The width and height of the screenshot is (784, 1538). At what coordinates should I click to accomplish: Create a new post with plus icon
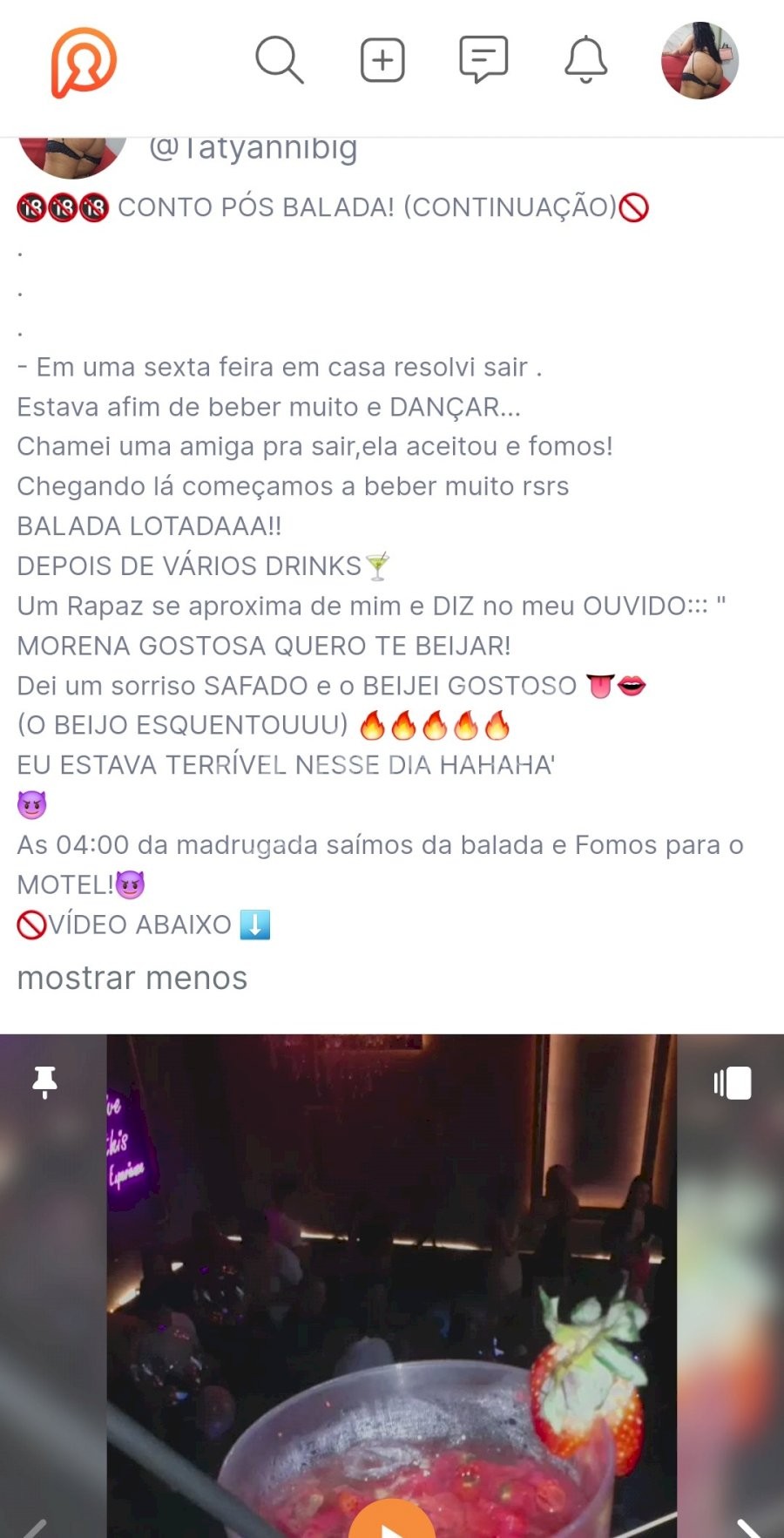tap(382, 60)
